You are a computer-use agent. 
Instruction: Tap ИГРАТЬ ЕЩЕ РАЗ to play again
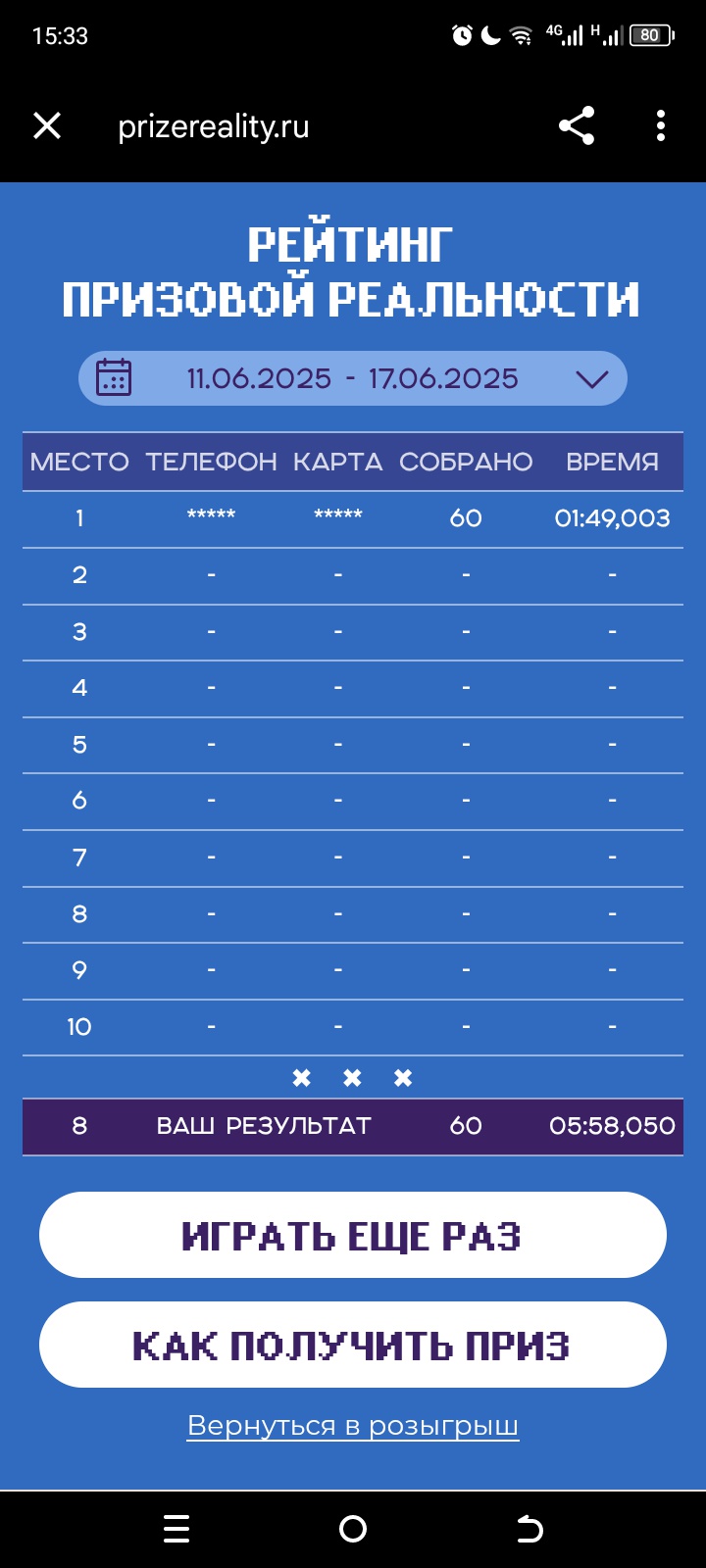click(x=353, y=1235)
